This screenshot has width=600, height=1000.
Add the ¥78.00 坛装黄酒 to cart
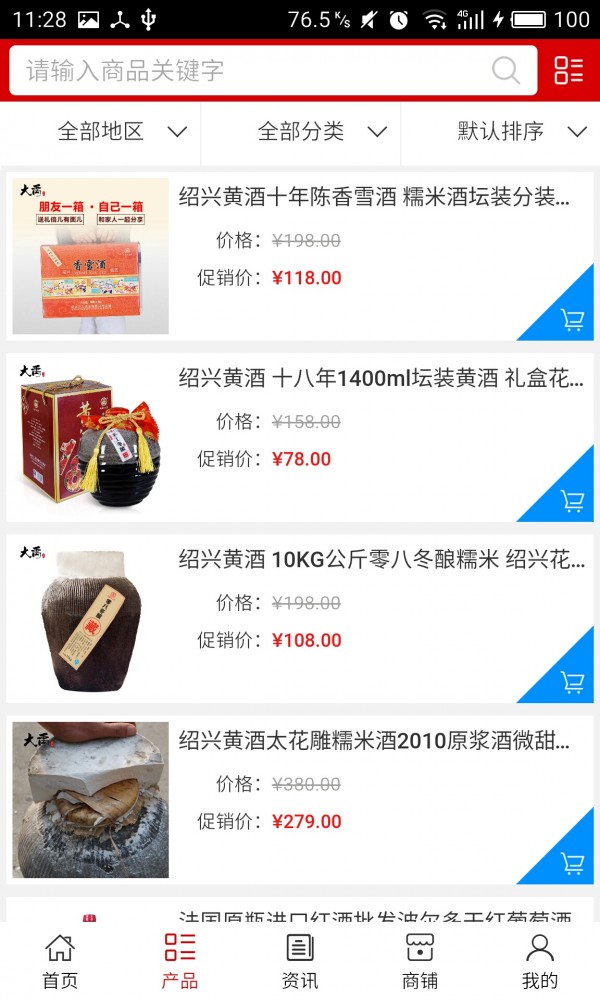(572, 501)
